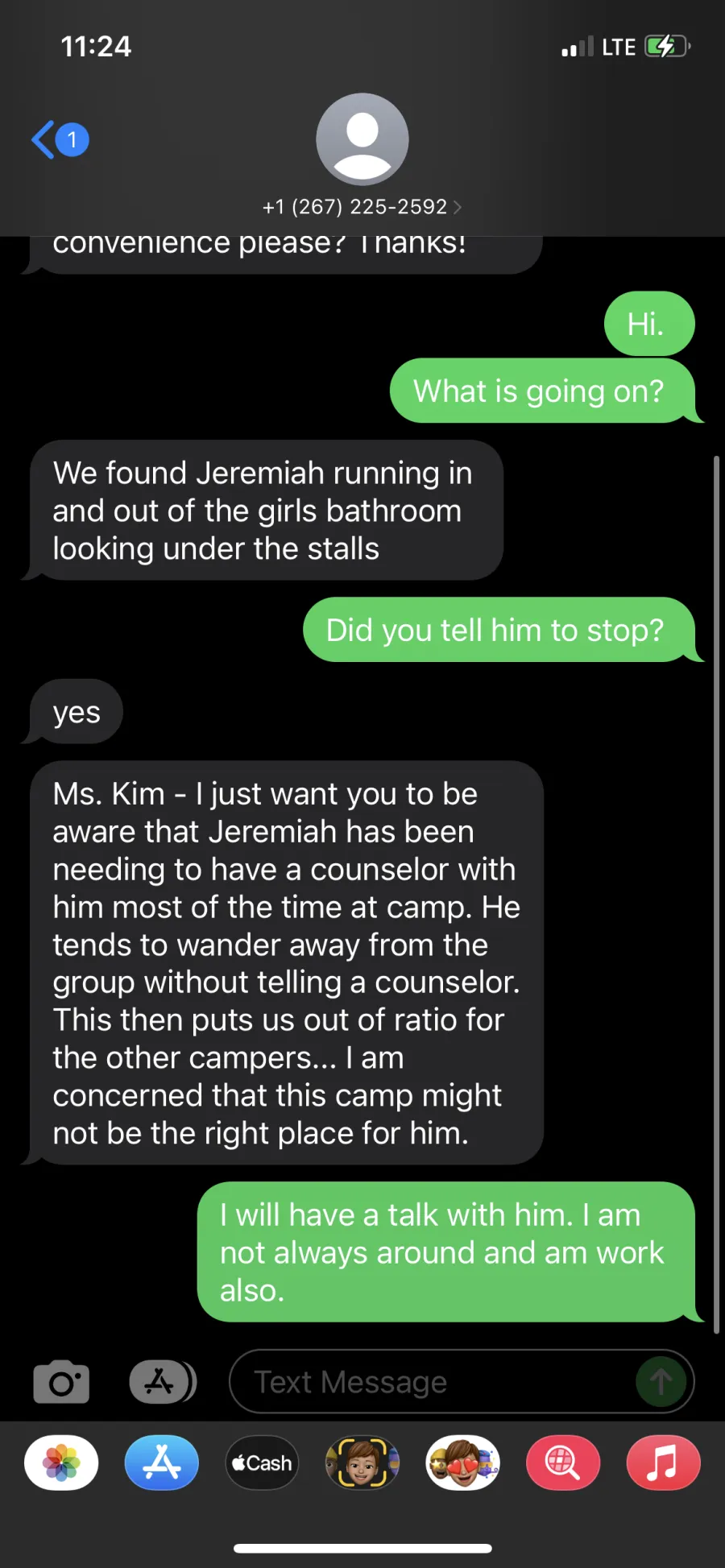Open Apple Cash in the app strip
The image size is (725, 1568).
[262, 1463]
